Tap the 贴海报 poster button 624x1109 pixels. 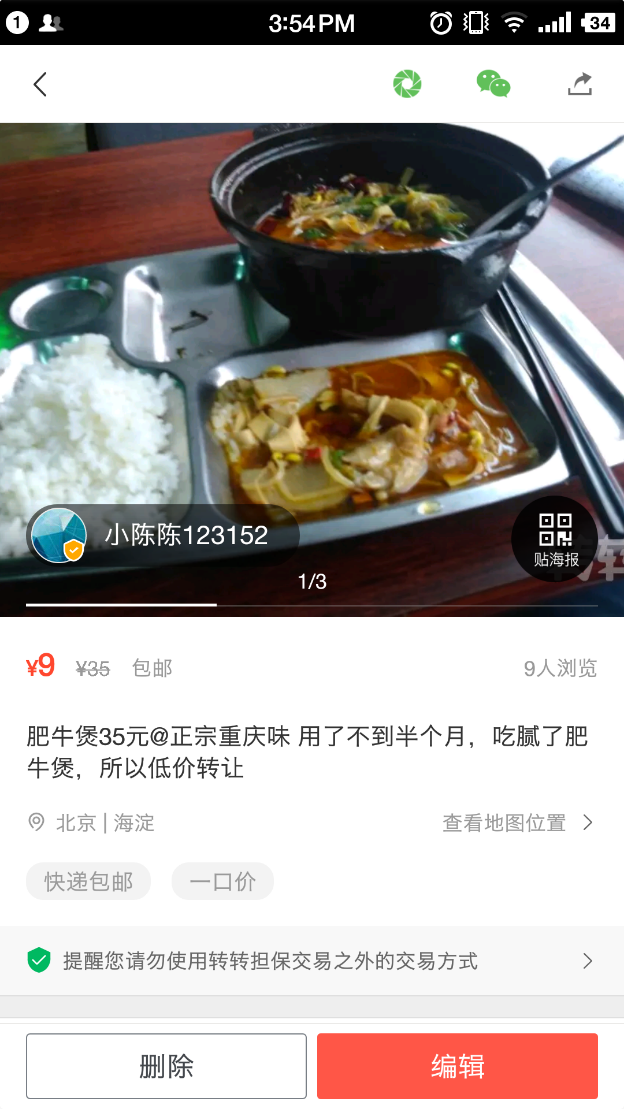point(555,538)
